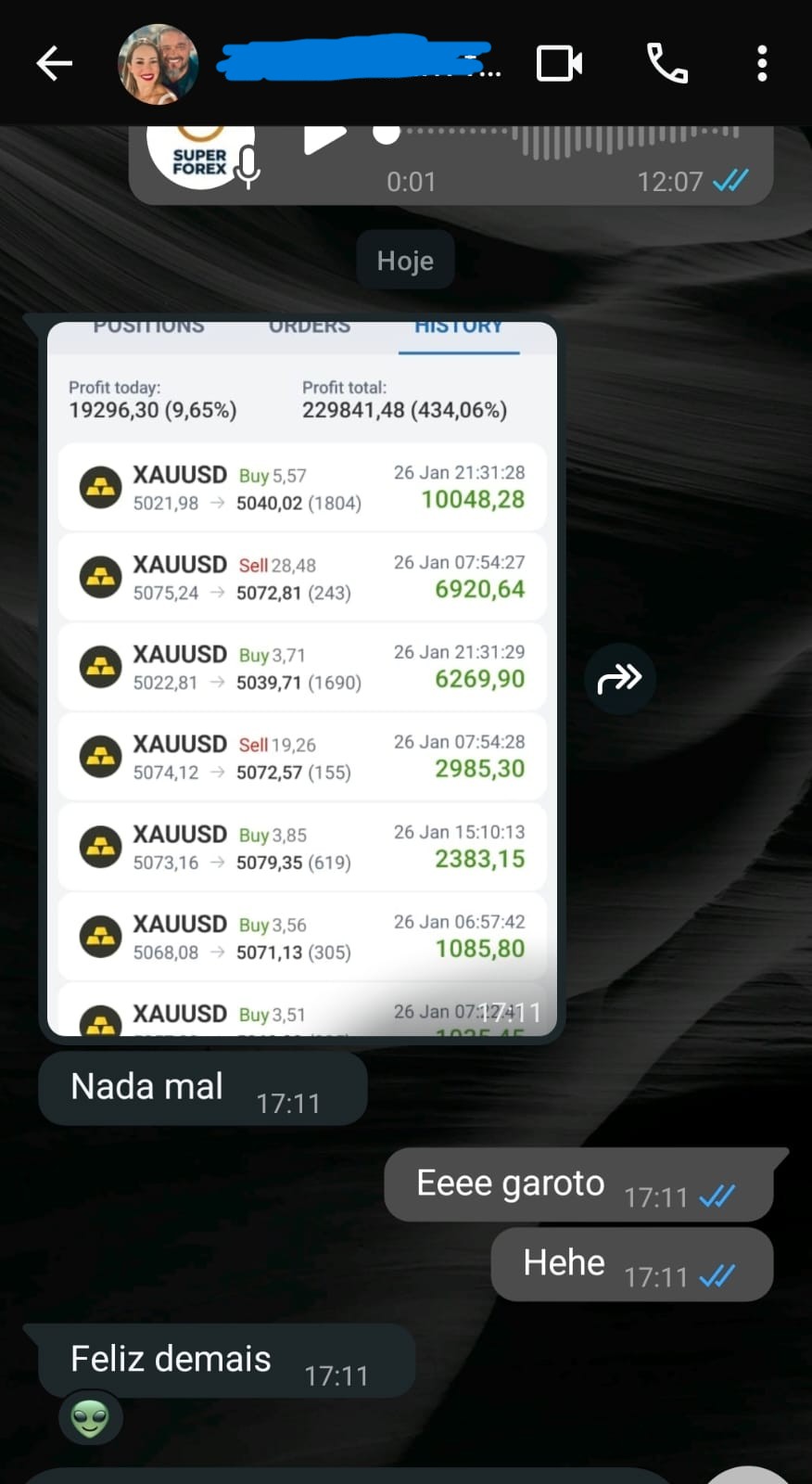Viewport: 812px width, 1484px height.
Task: Tap the first XAUUSD Buy 5,57 trade row
Action: click(302, 487)
